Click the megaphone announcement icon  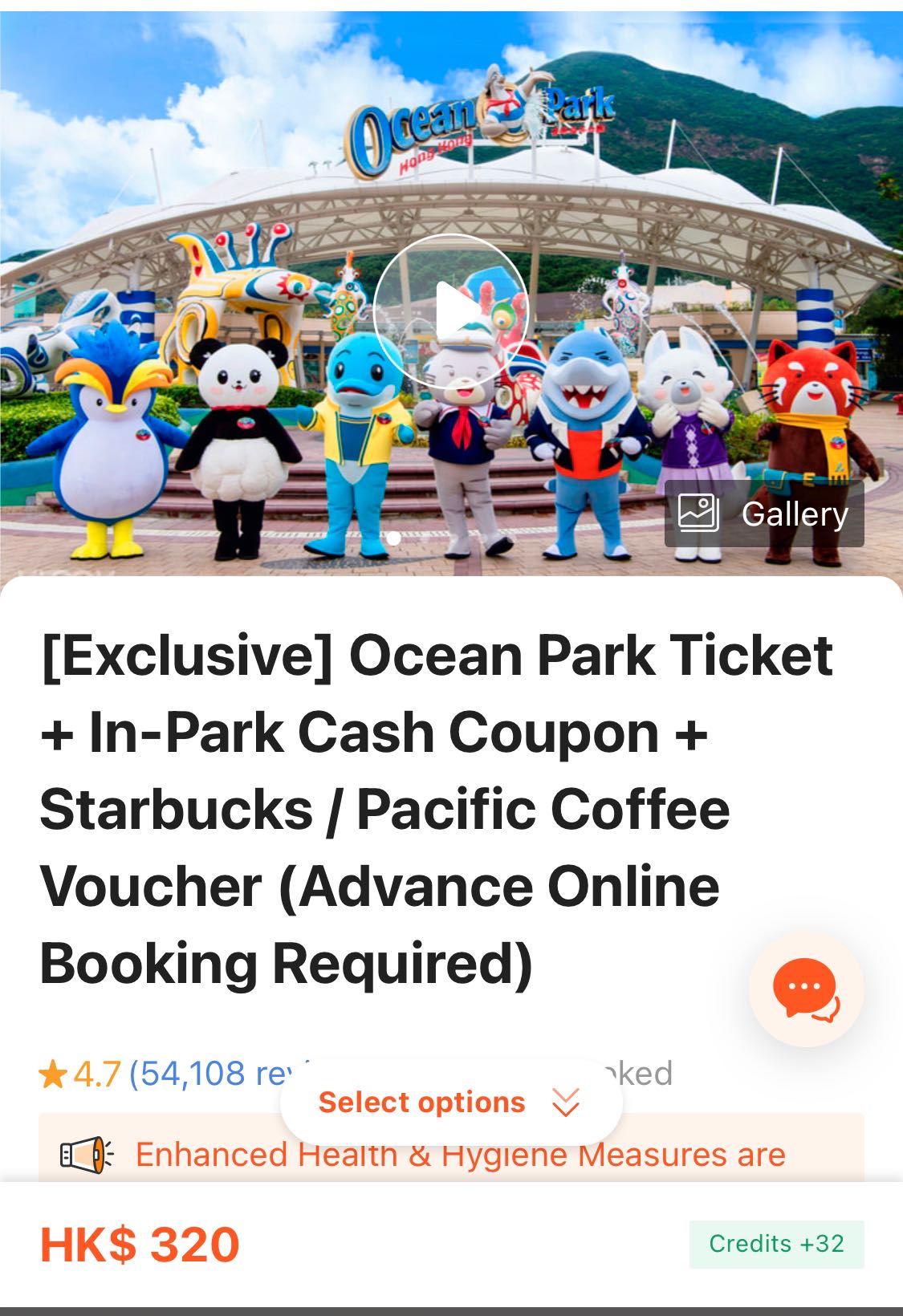83,1156
